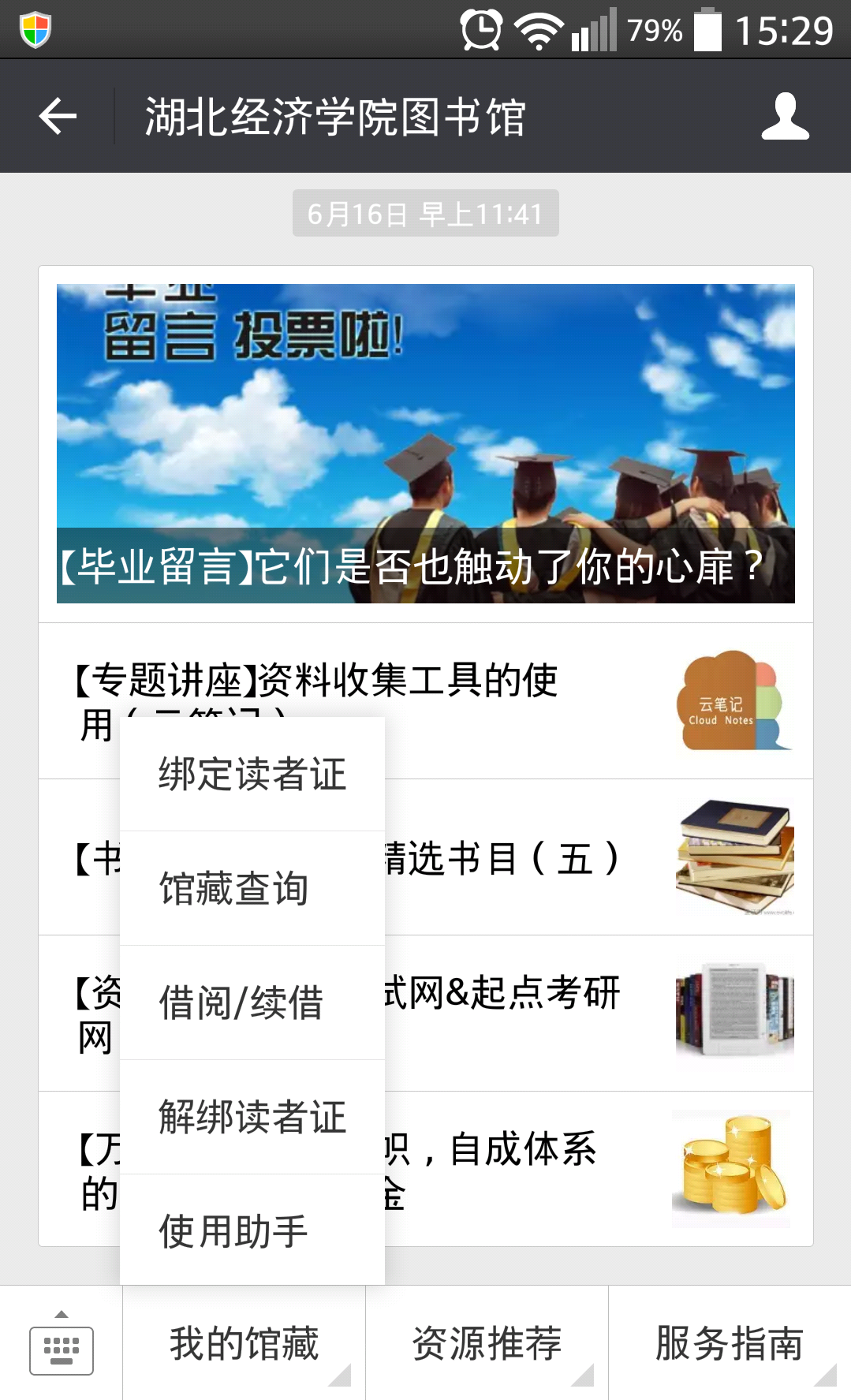Go back using the arrow icon
Viewport: 851px width, 1400px height.
click(58, 117)
